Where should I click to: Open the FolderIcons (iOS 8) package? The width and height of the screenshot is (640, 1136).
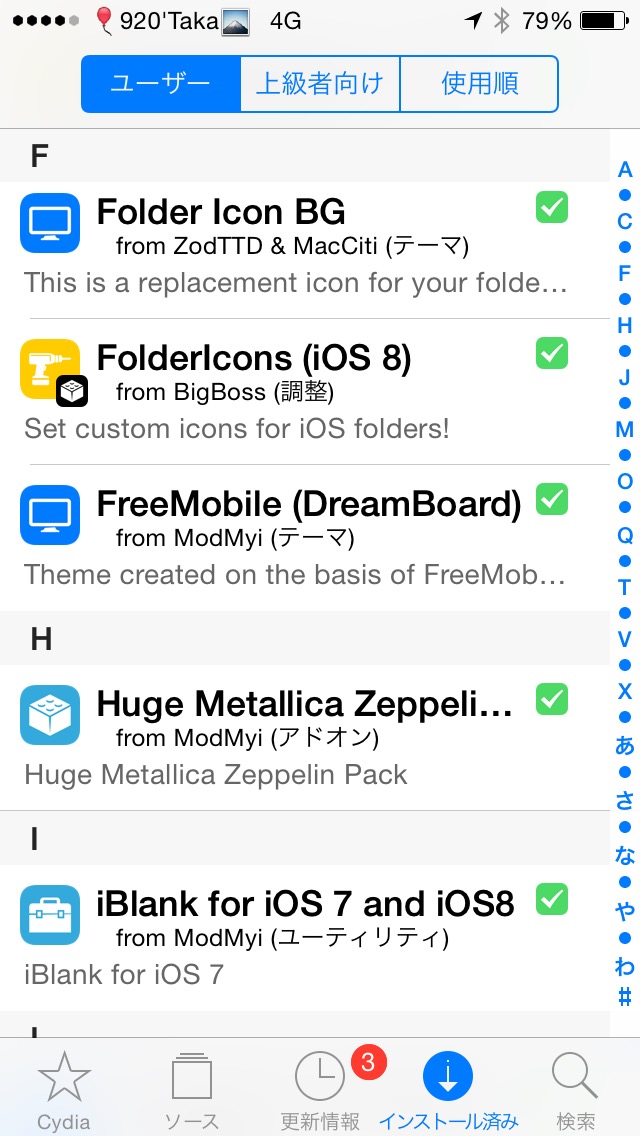[x=304, y=392]
